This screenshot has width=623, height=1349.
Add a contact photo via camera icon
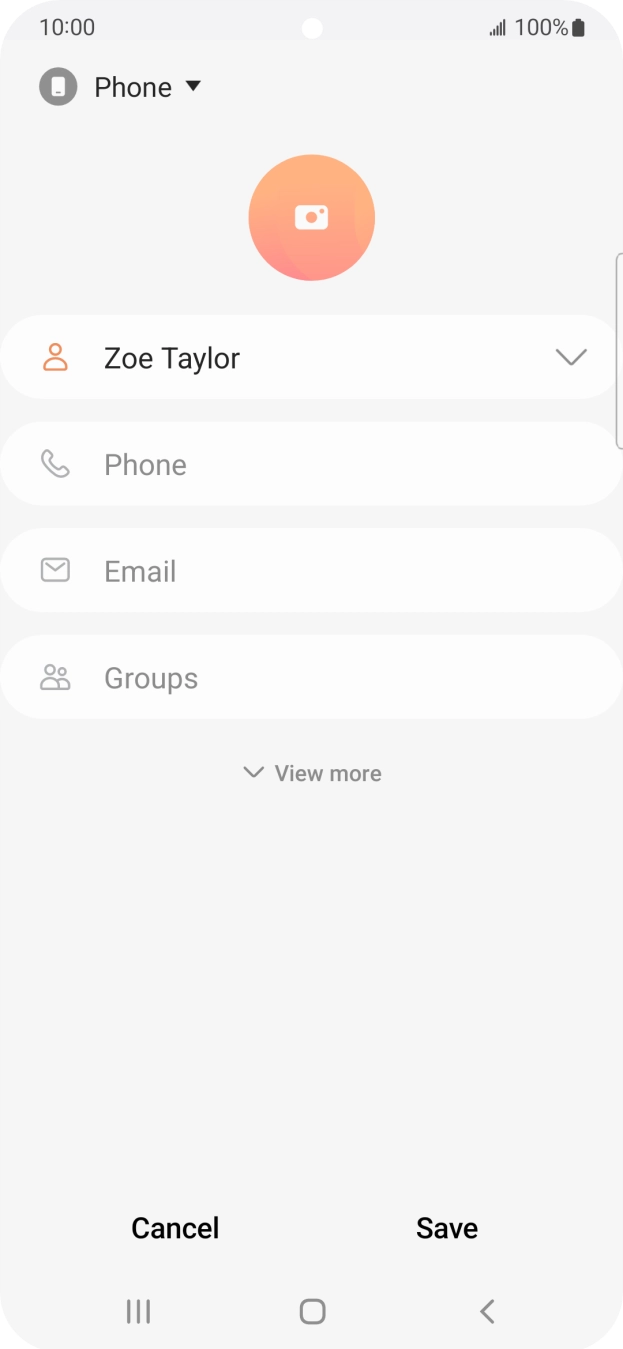click(311, 218)
